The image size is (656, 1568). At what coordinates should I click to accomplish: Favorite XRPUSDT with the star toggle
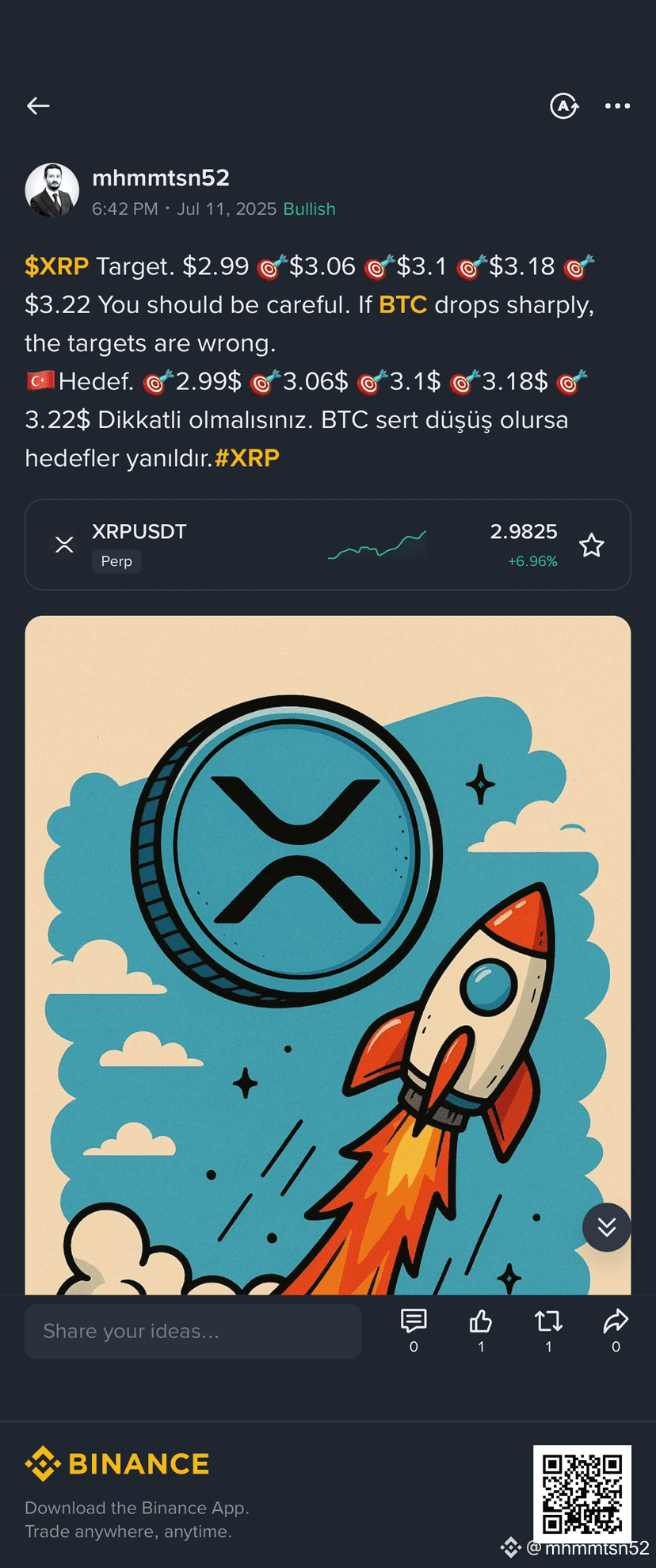(591, 544)
